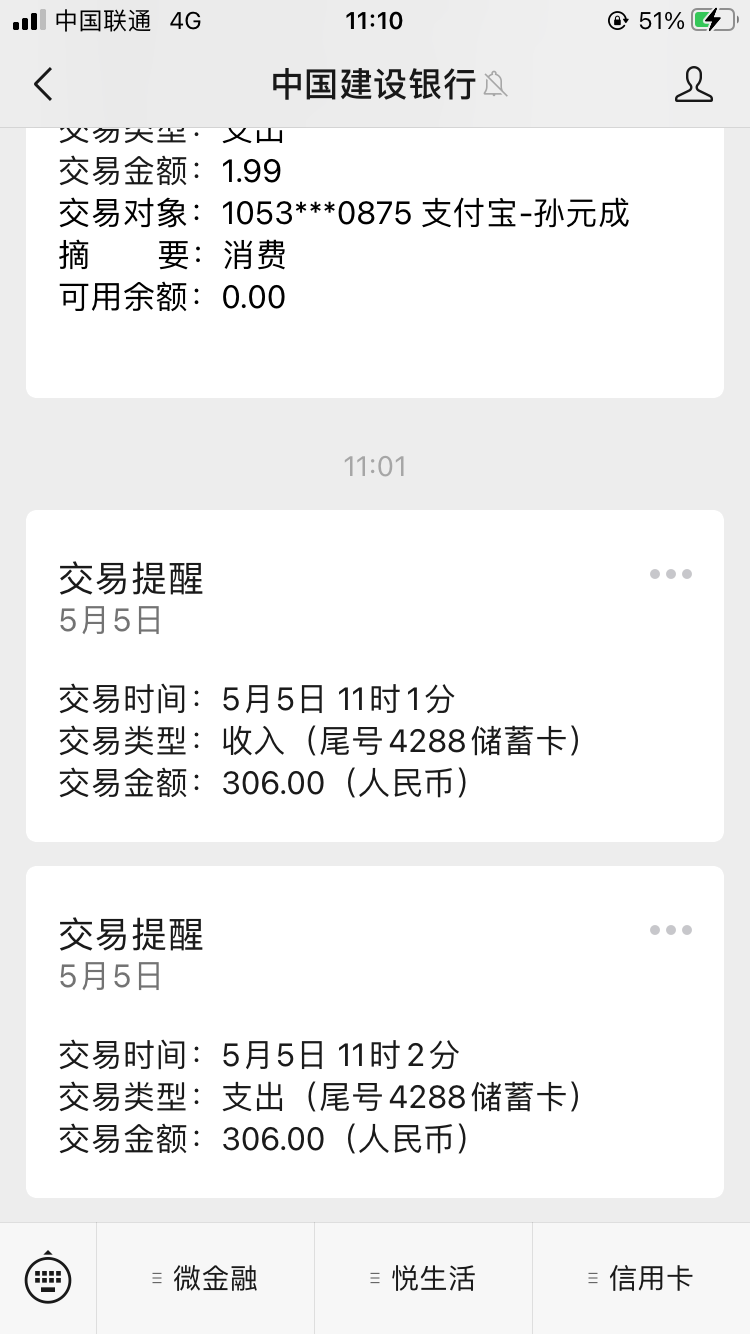Select the 306.00 income transaction message card
Image resolution: width=750 pixels, height=1334 pixels.
(x=375, y=675)
